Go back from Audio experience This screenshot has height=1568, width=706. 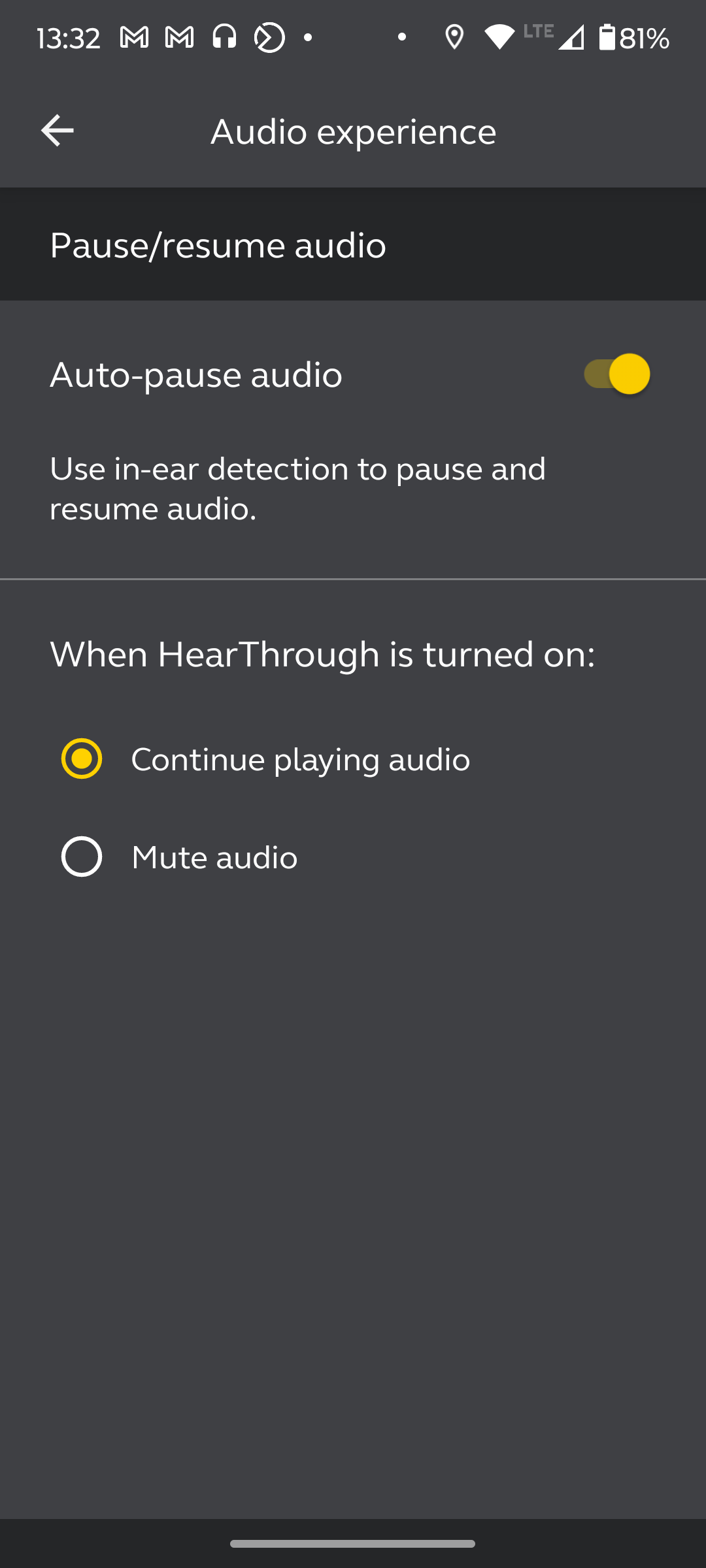pyautogui.click(x=58, y=131)
